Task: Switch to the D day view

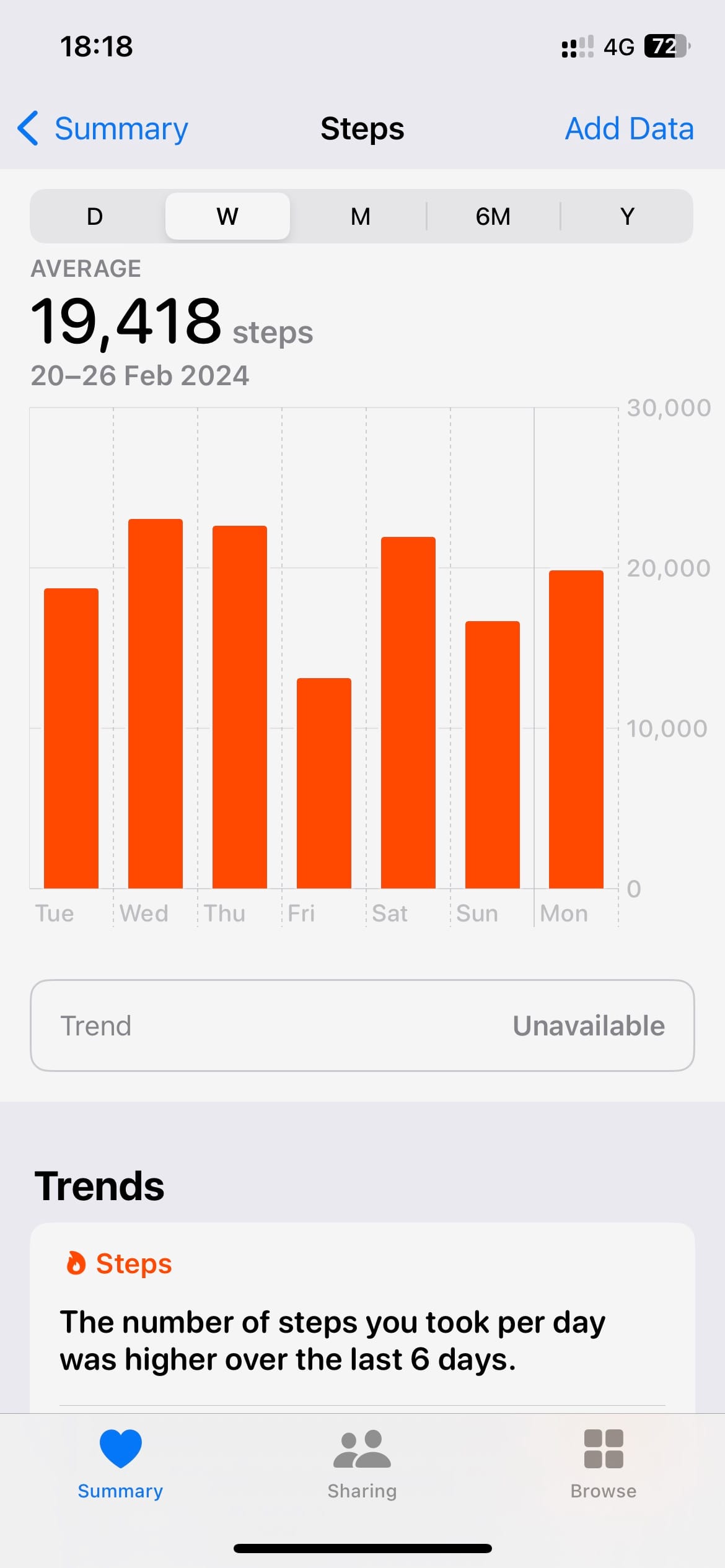Action: [95, 217]
